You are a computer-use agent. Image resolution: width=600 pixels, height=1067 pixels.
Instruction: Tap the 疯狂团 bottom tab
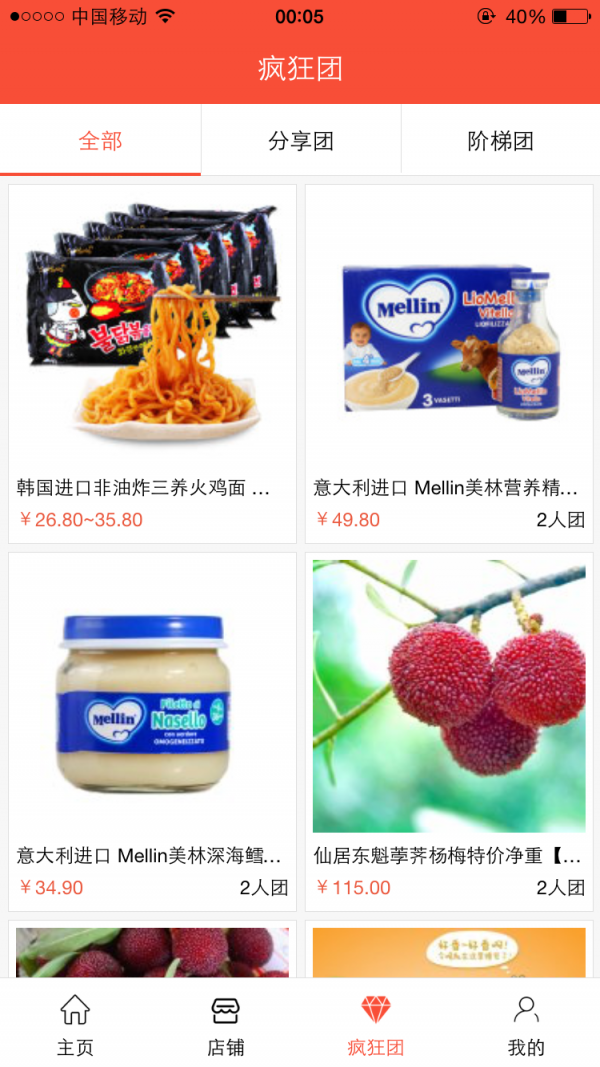tap(376, 1024)
